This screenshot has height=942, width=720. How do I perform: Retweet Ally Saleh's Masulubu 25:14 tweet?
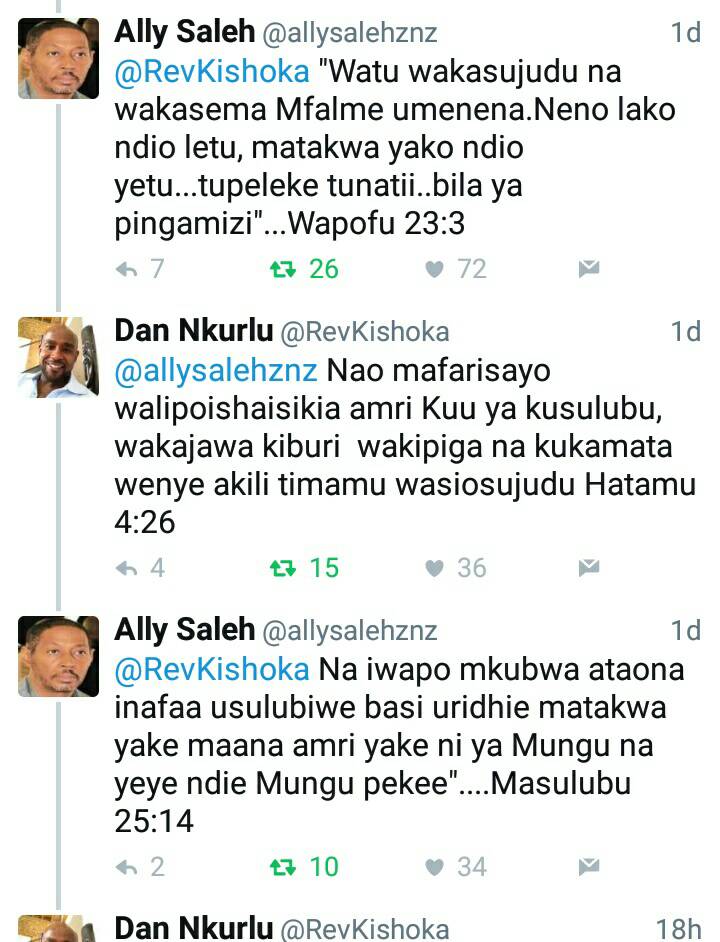tap(284, 866)
